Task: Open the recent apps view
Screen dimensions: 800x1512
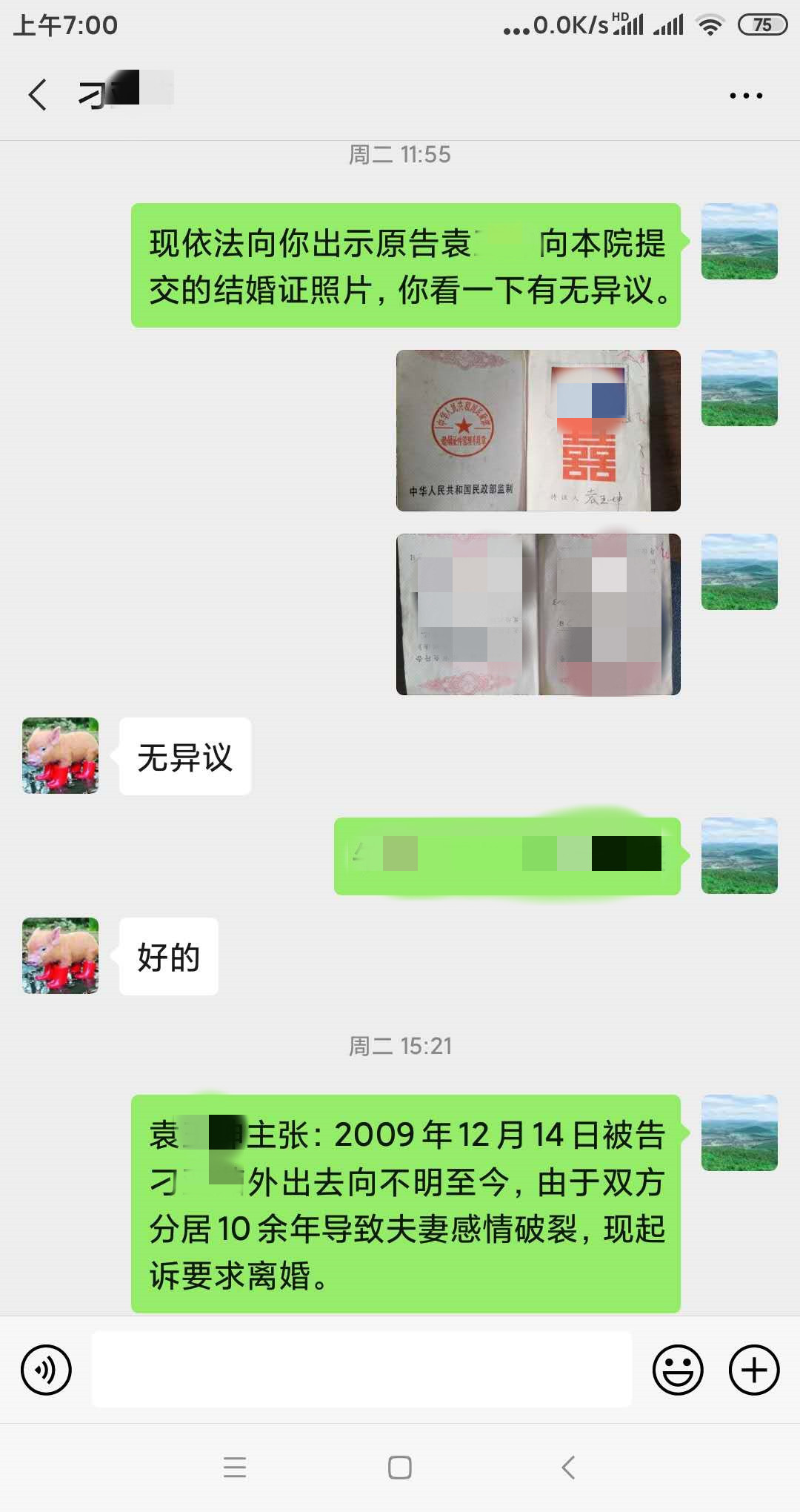Action: 235,1468
